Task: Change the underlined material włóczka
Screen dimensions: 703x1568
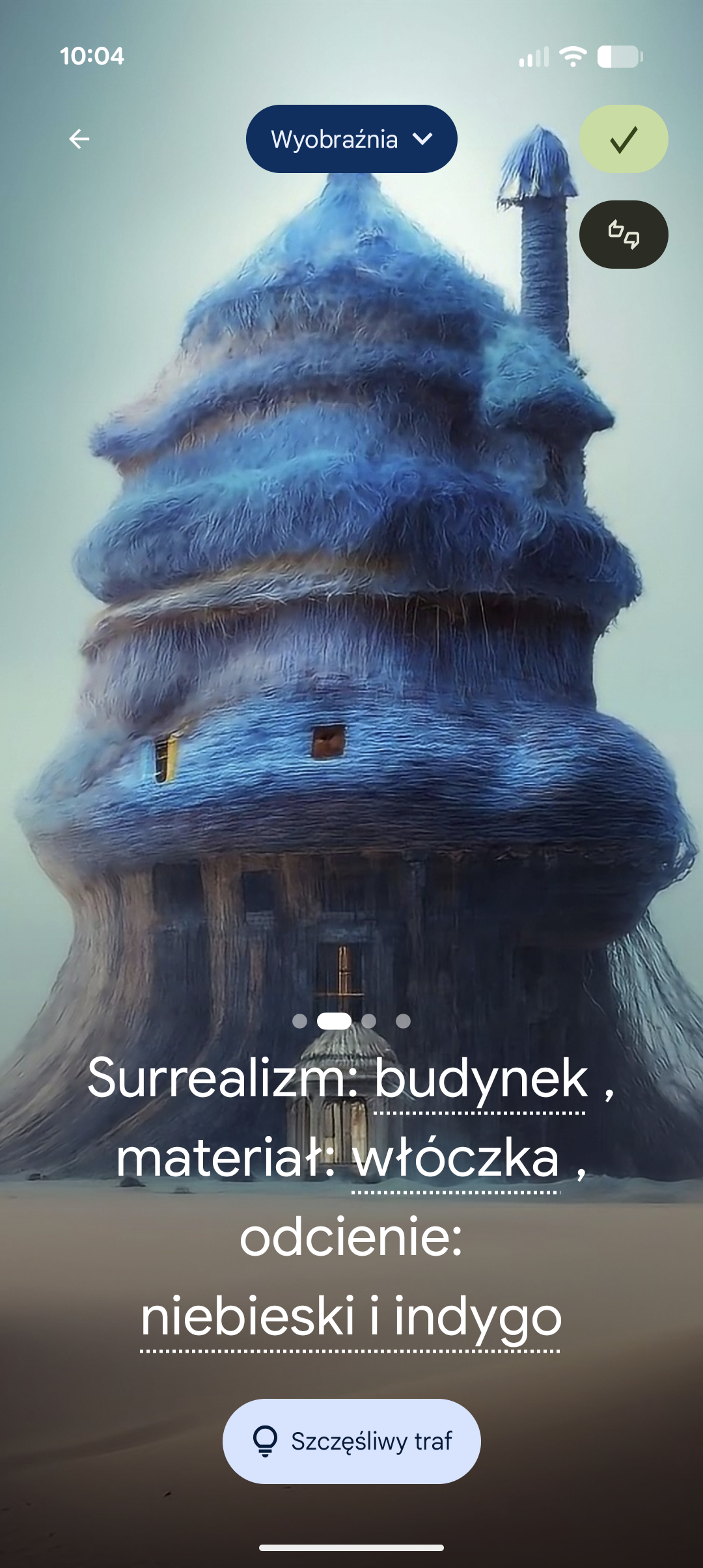Action: [456, 1161]
